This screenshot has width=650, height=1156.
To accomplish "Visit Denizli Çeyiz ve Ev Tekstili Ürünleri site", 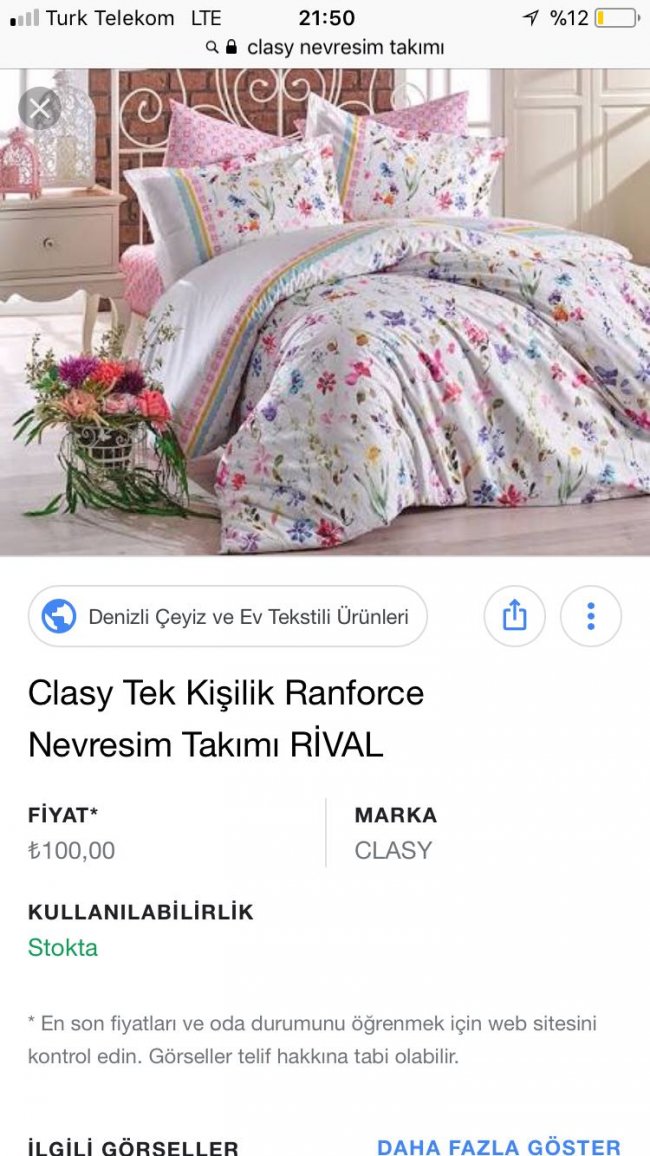I will click(x=228, y=617).
